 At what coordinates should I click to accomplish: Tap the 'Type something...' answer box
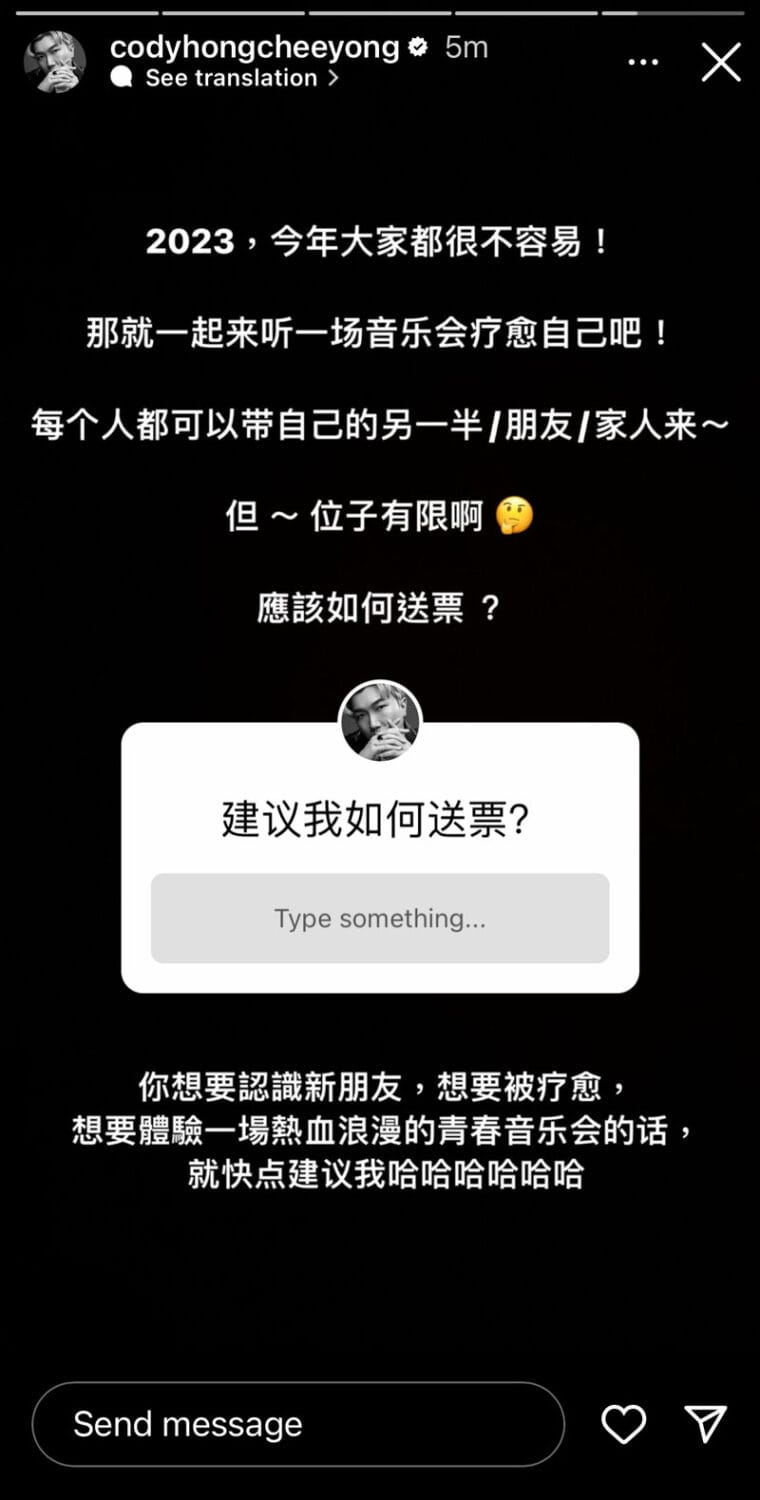(380, 918)
